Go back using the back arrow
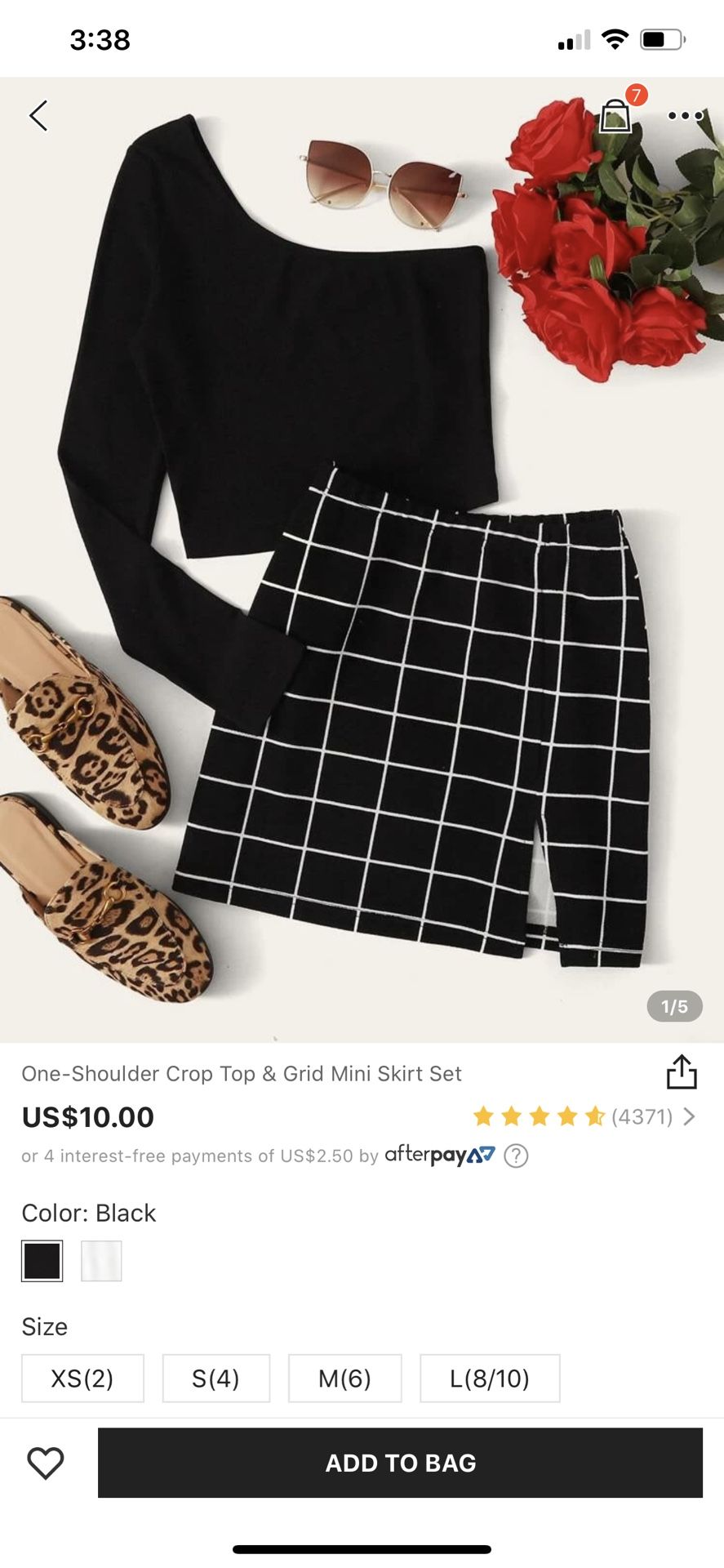 tap(38, 116)
